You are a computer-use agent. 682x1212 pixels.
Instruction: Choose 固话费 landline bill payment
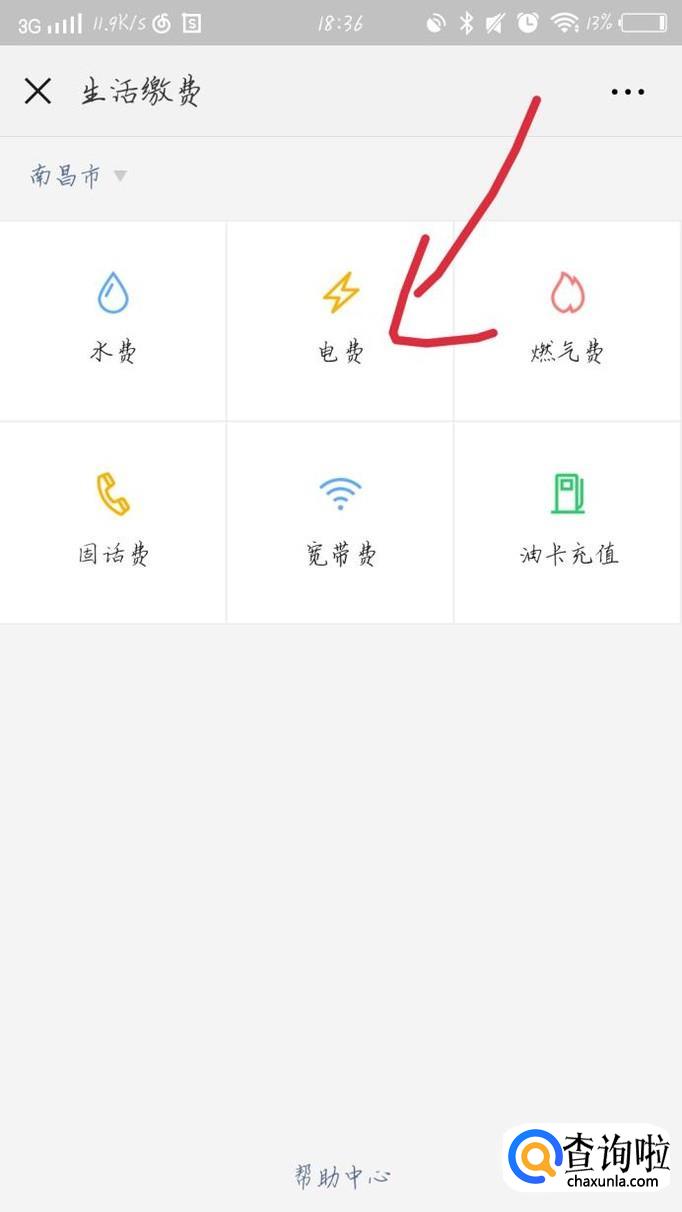tap(113, 522)
